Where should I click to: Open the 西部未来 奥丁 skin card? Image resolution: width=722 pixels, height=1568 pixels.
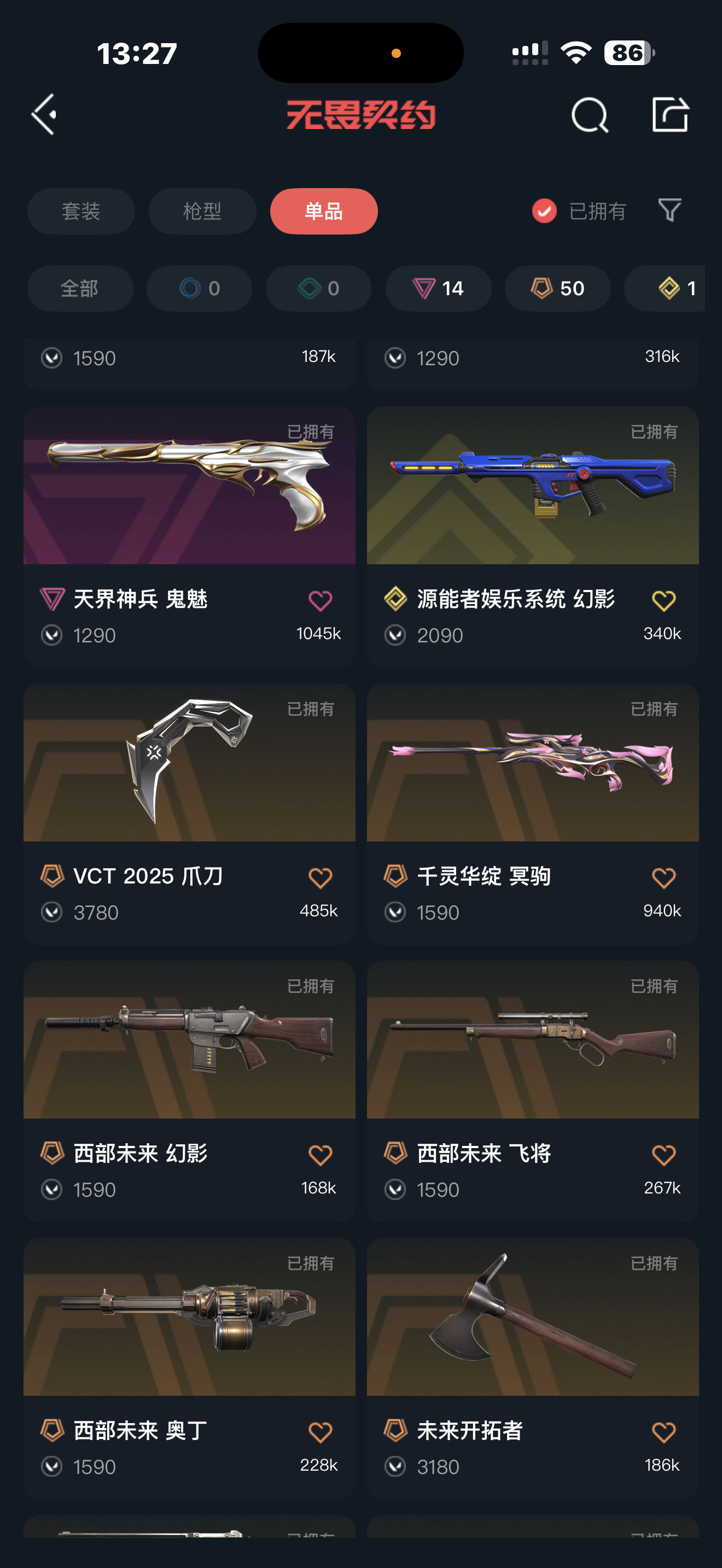tap(189, 1368)
